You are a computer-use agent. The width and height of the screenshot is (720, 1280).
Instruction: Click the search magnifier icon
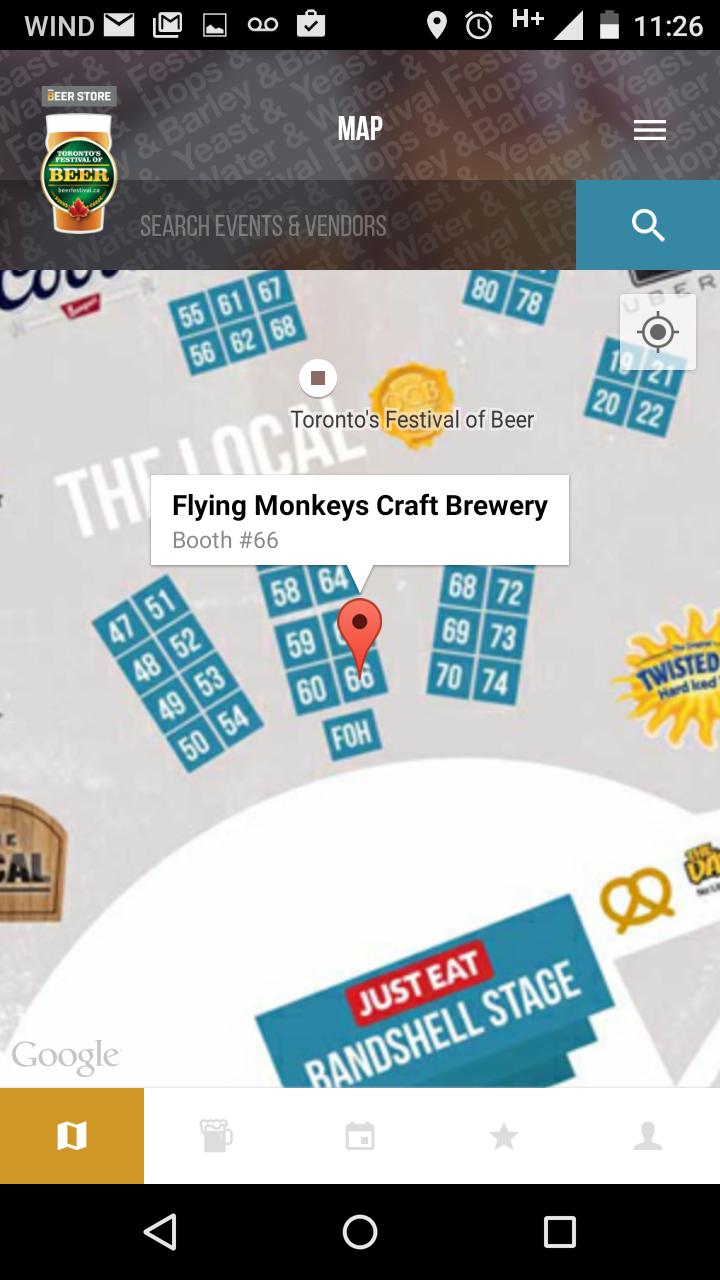point(647,225)
